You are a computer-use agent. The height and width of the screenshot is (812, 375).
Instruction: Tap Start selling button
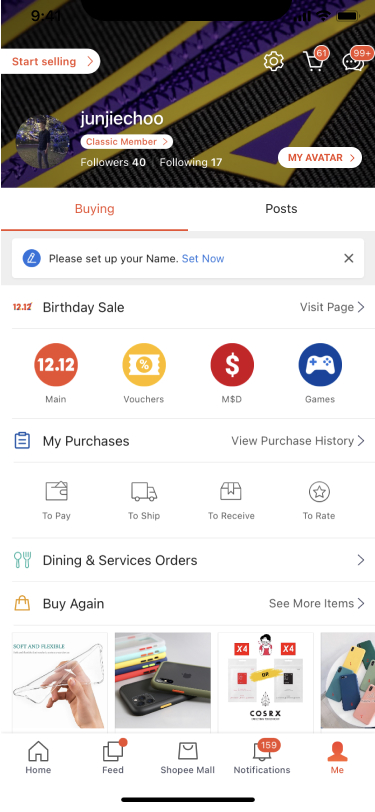click(51, 62)
